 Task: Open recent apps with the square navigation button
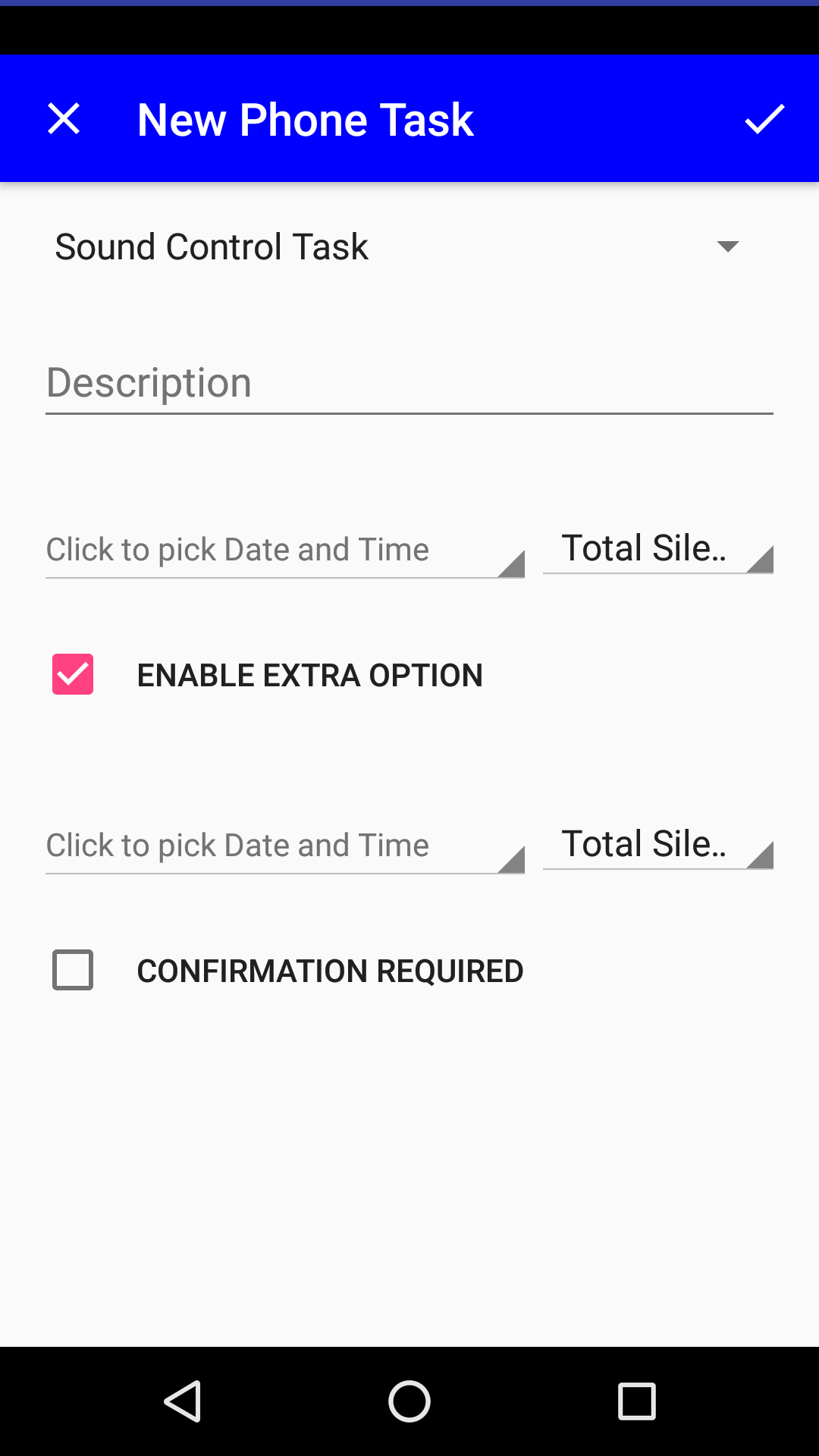point(637,1401)
